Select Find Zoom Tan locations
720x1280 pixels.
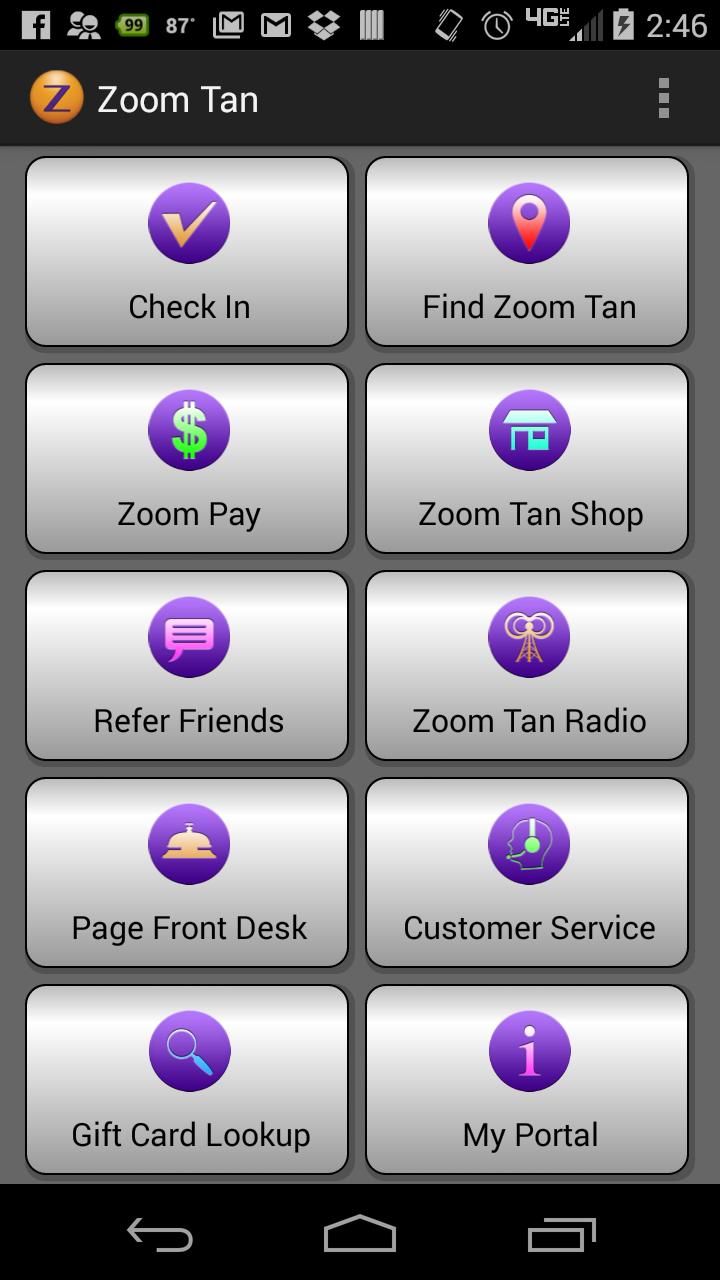(x=527, y=252)
